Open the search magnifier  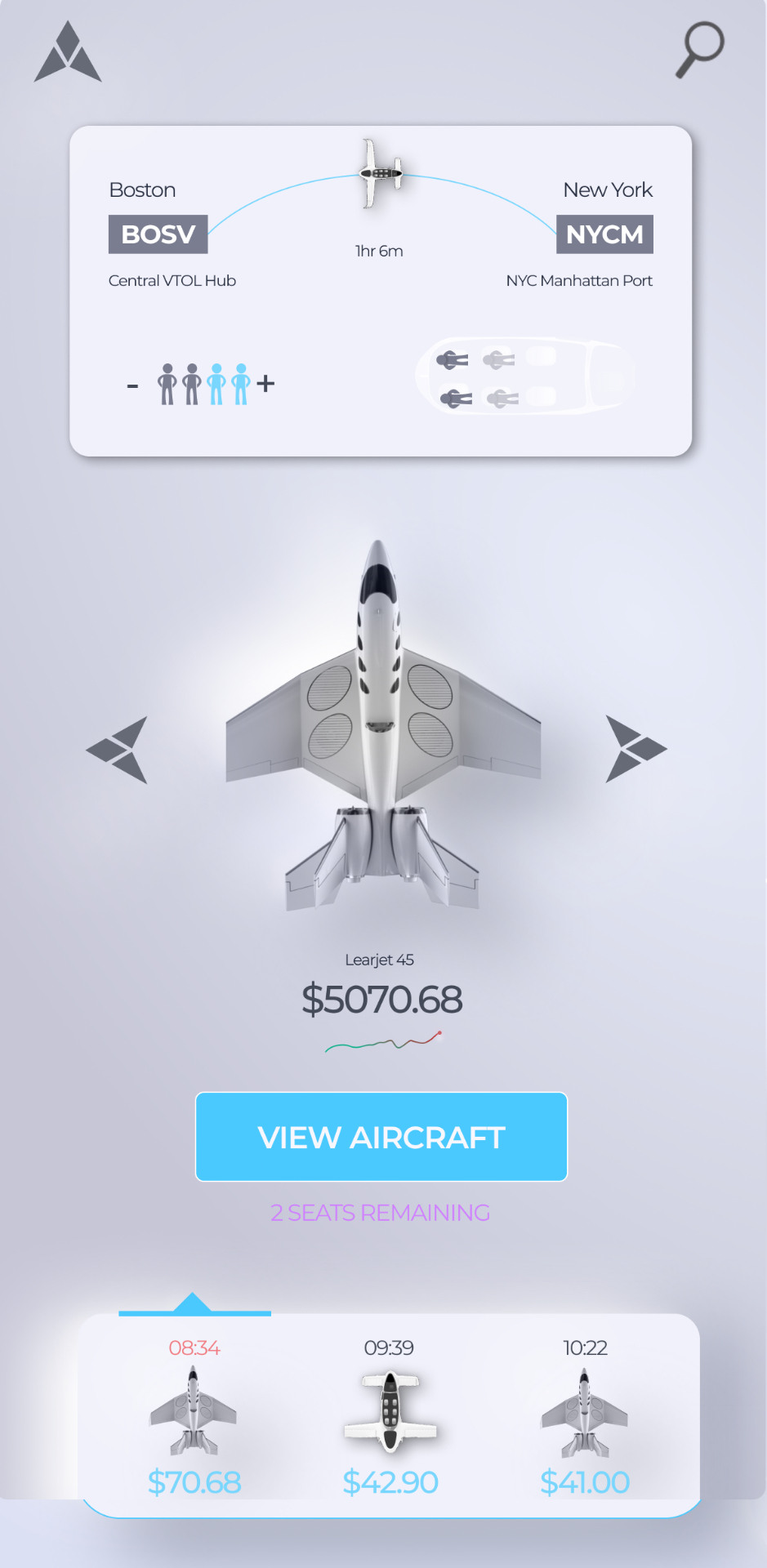click(701, 49)
